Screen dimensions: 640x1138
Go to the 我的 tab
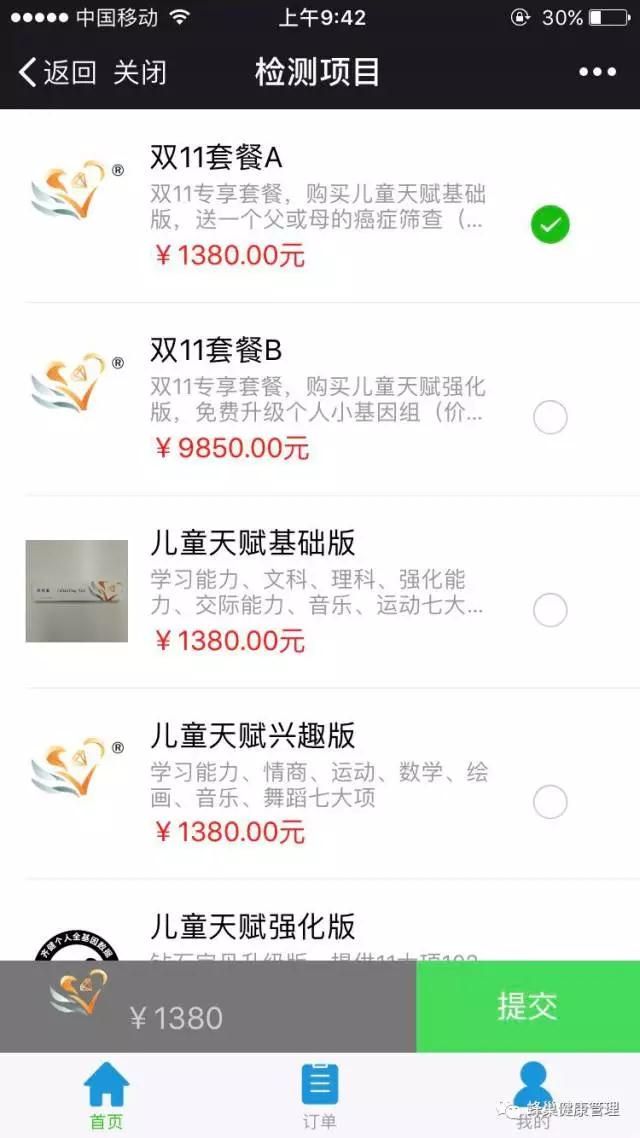tap(533, 1096)
